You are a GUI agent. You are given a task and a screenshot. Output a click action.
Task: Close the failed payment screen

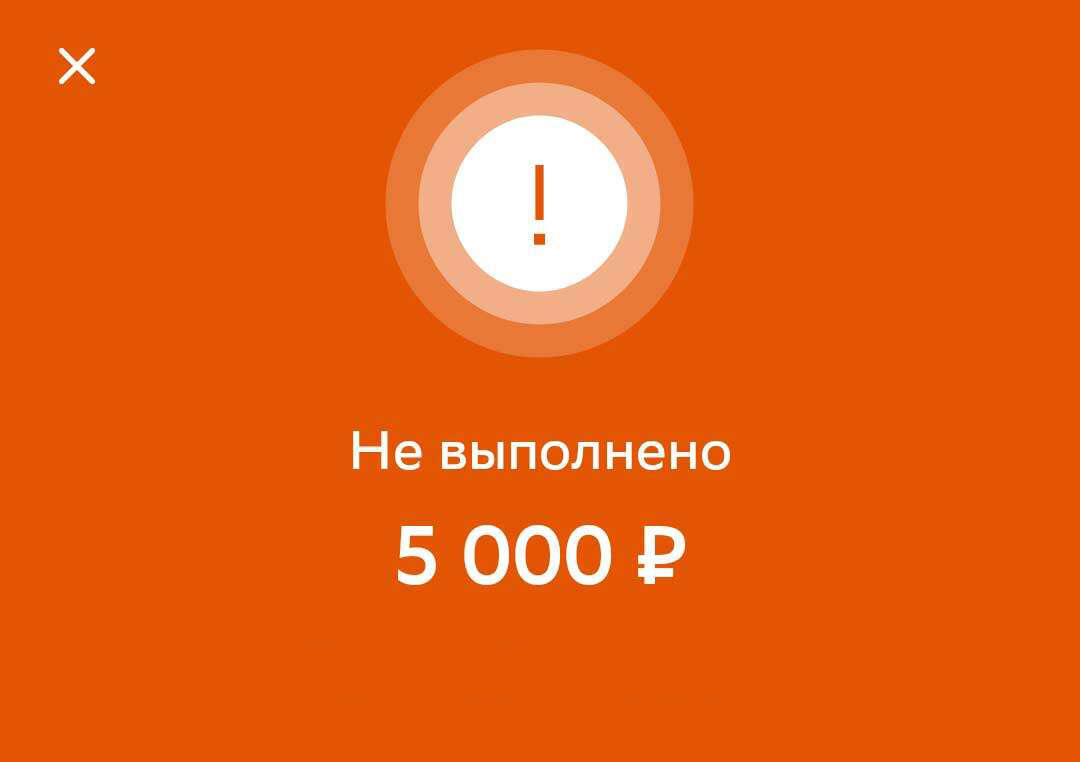(77, 66)
